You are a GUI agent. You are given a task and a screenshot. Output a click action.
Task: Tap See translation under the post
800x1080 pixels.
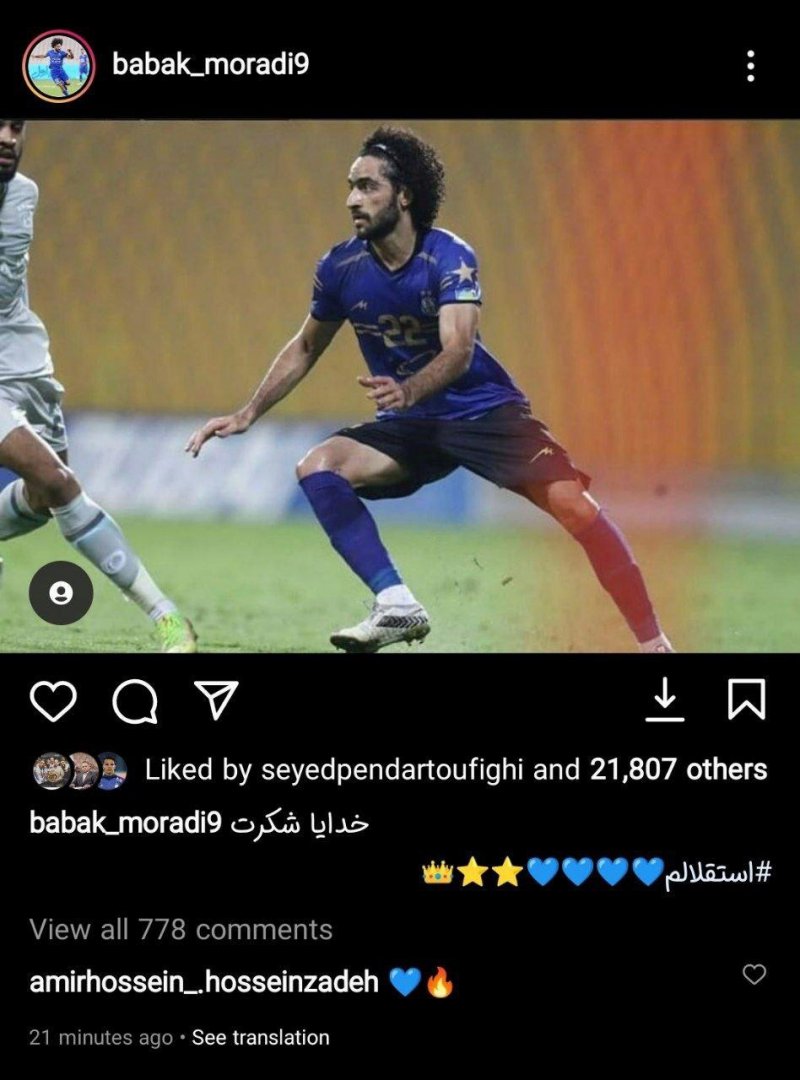coord(261,1038)
